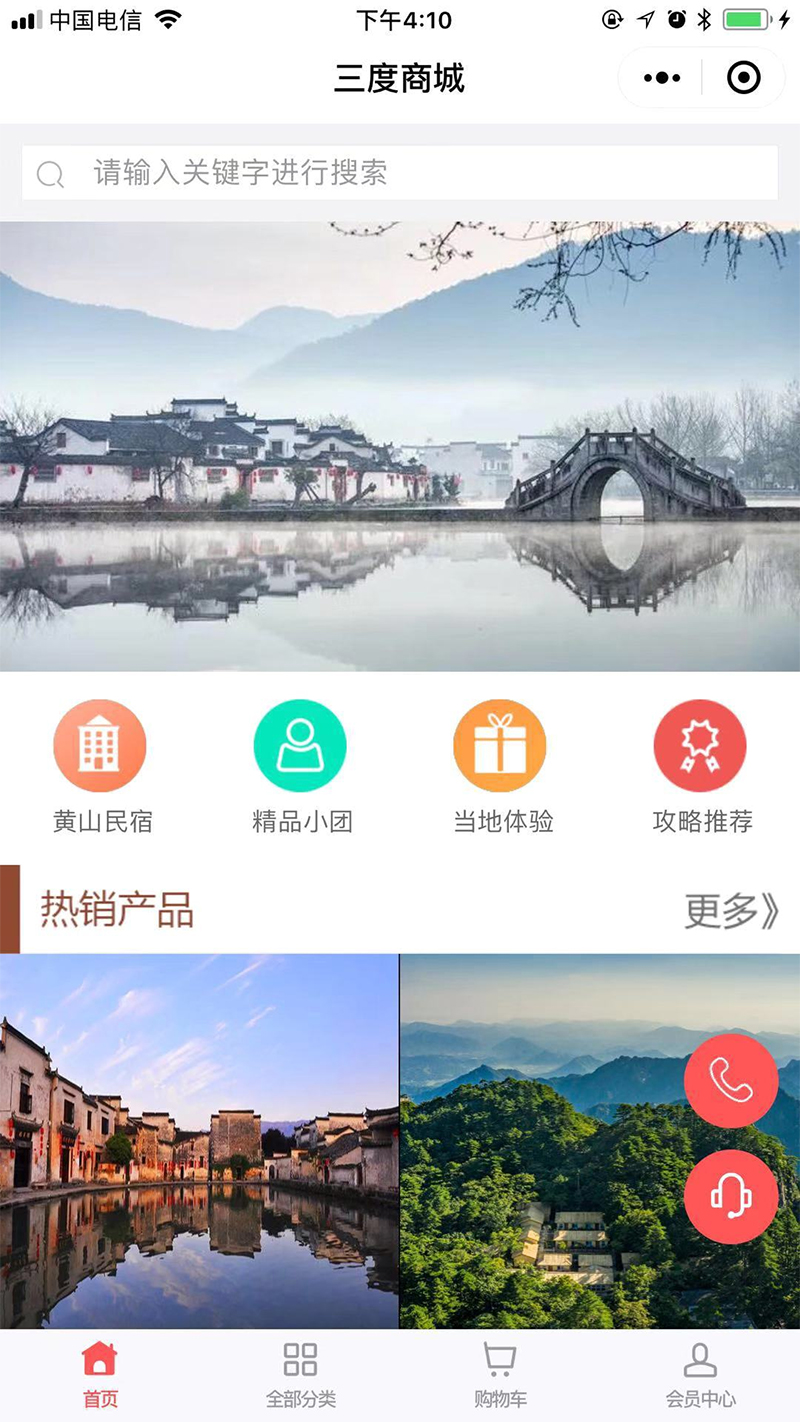Image resolution: width=800 pixels, height=1422 pixels.
Task: Browse the 当地体验 category
Action: pos(501,767)
